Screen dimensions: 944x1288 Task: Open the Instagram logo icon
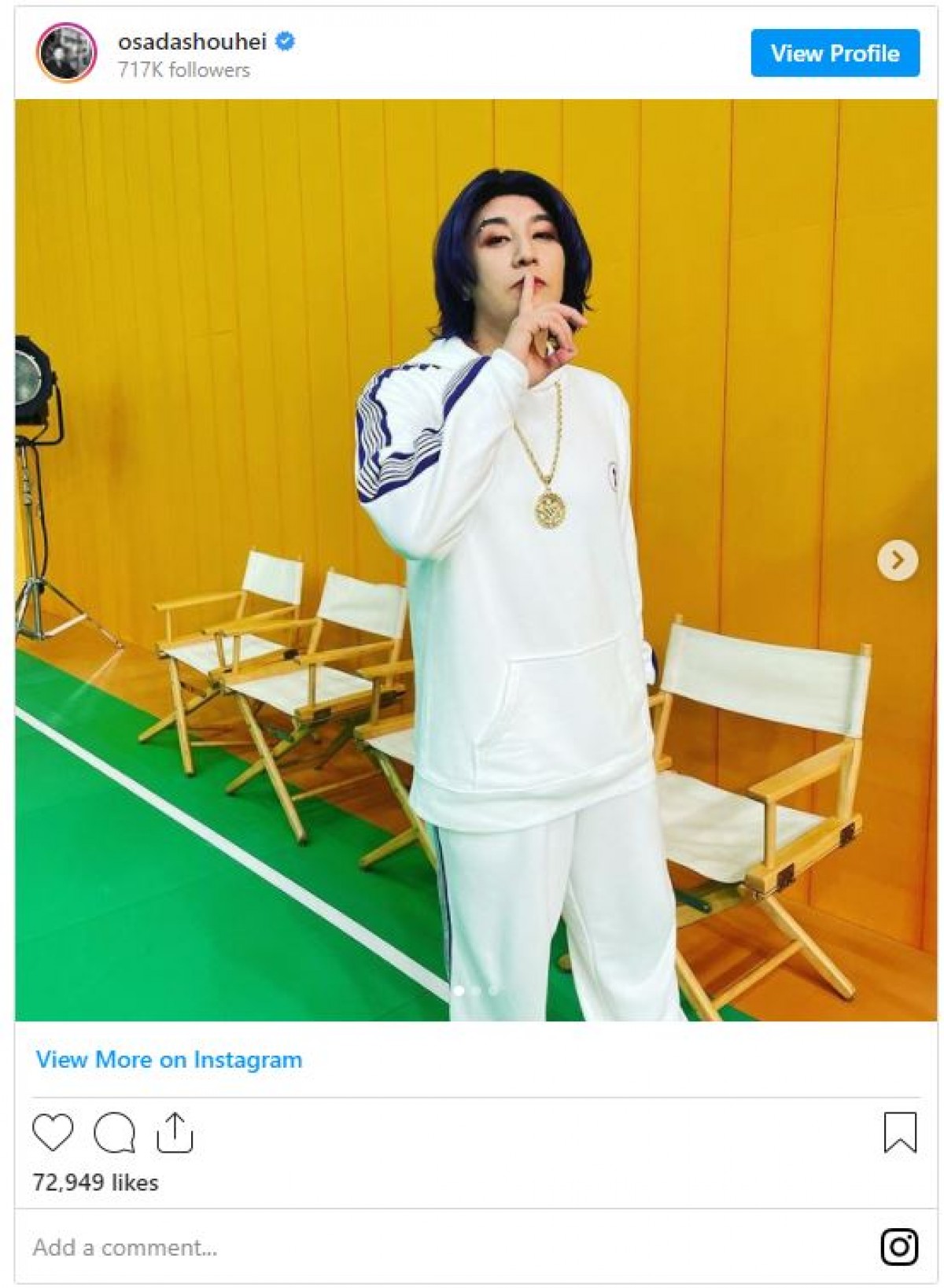(899, 1246)
